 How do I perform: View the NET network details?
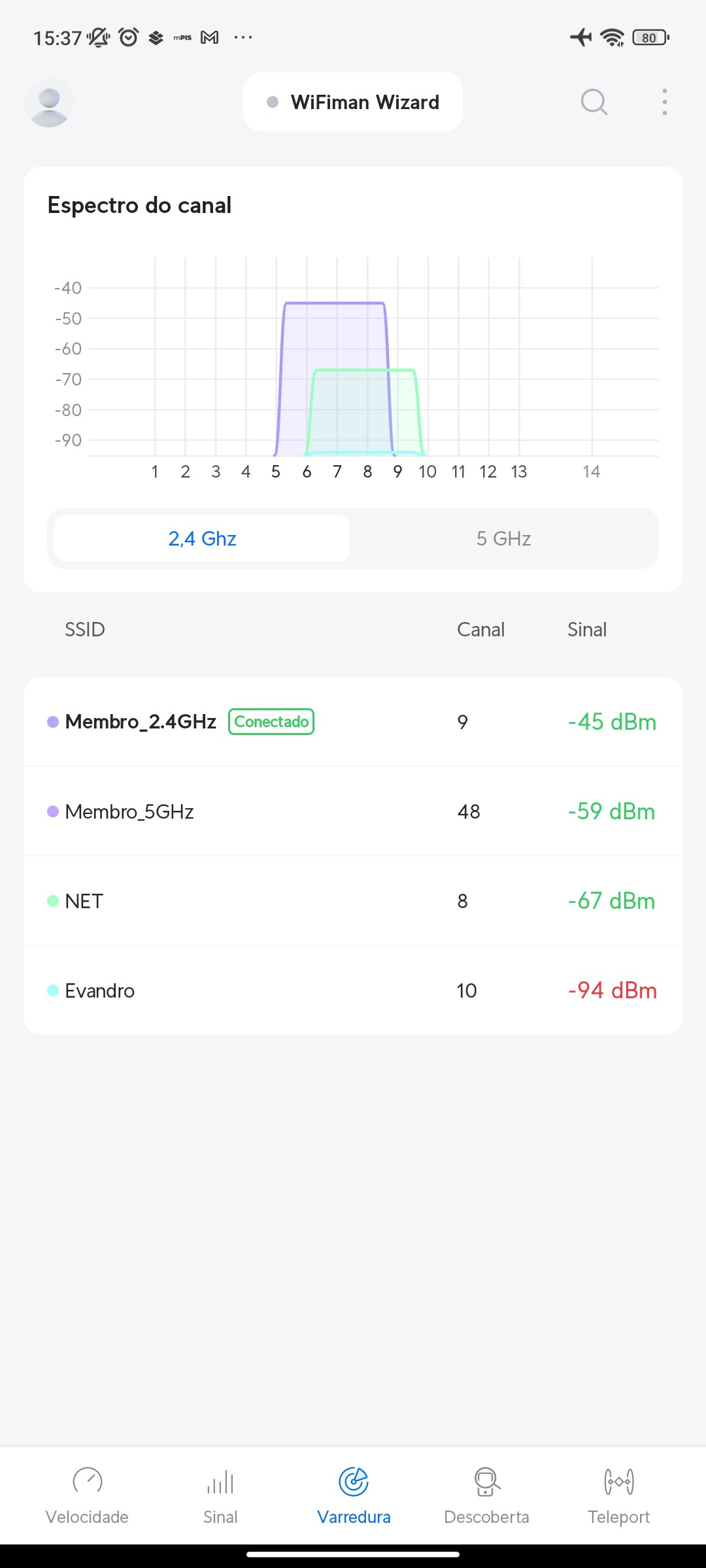353,901
